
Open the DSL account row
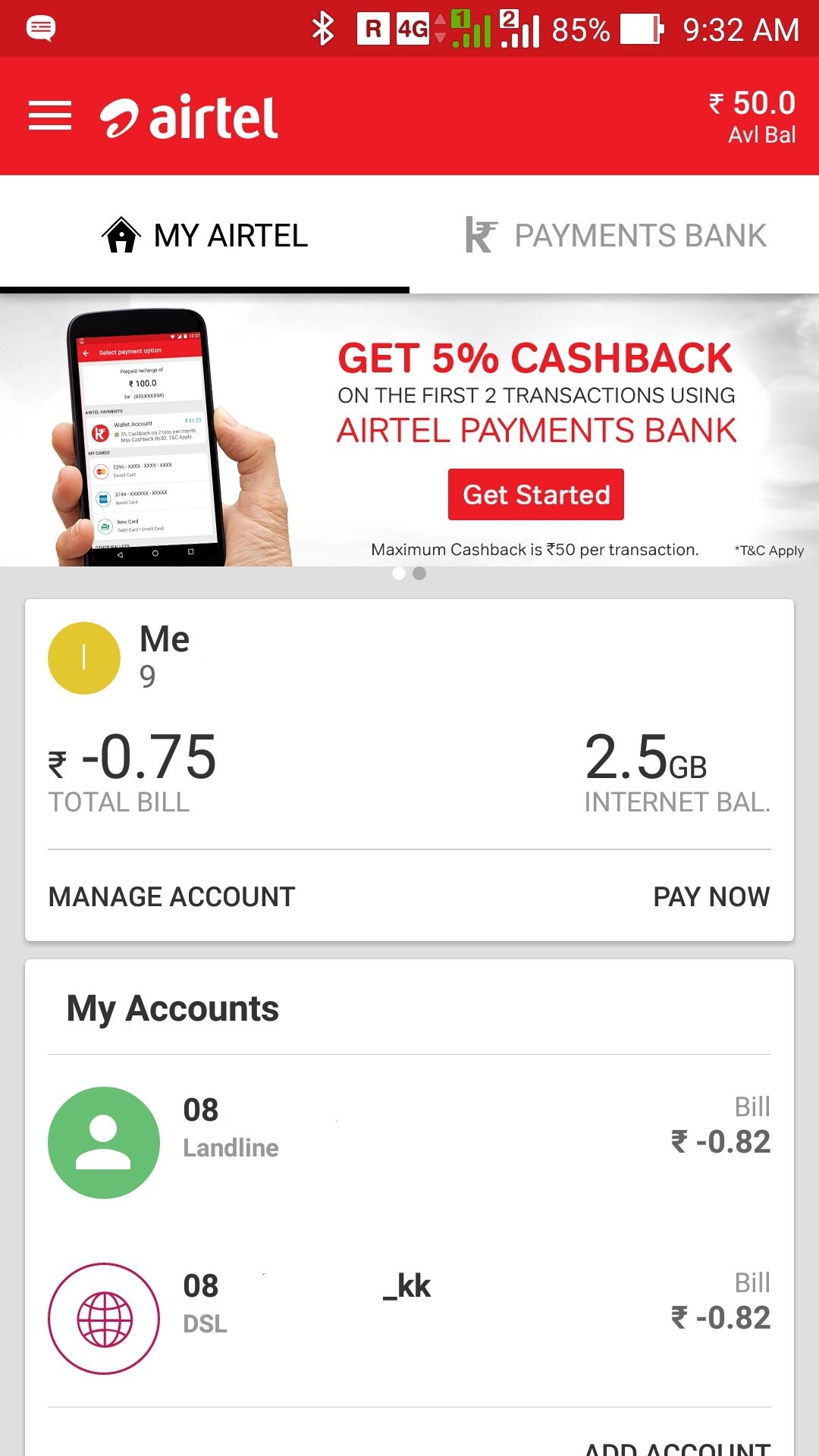pos(409,1318)
